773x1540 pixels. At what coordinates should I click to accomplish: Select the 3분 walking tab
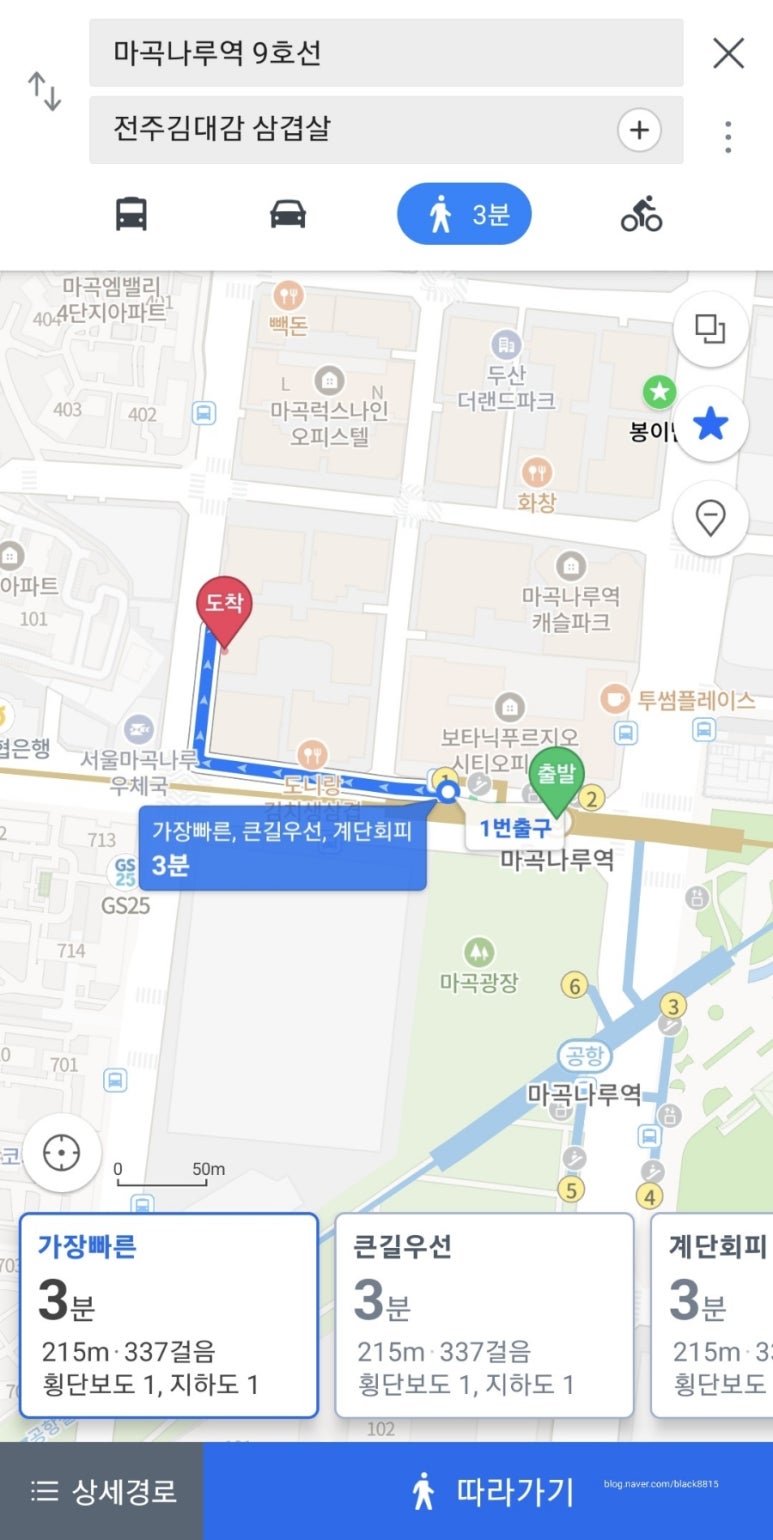(464, 214)
